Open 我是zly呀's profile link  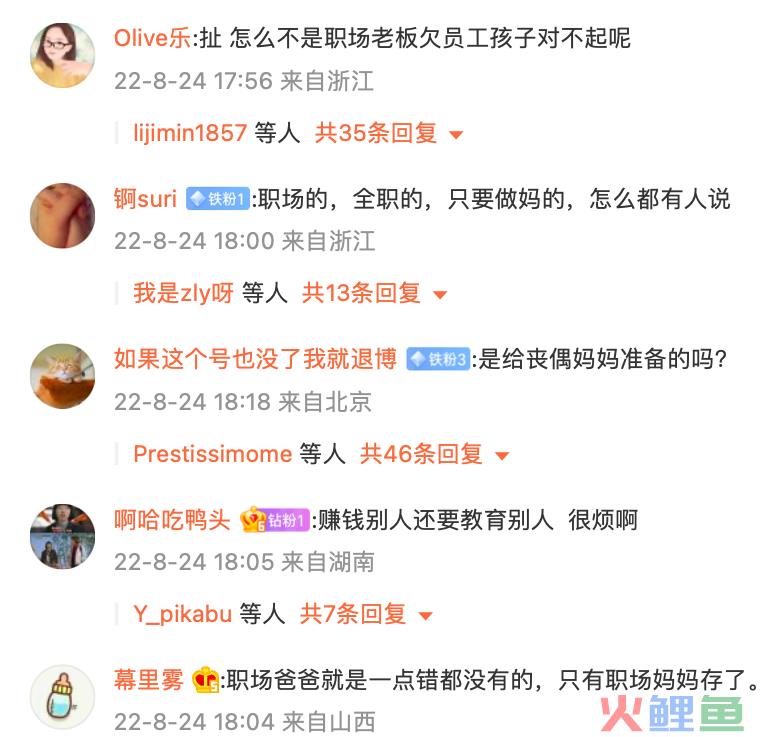pos(183,293)
